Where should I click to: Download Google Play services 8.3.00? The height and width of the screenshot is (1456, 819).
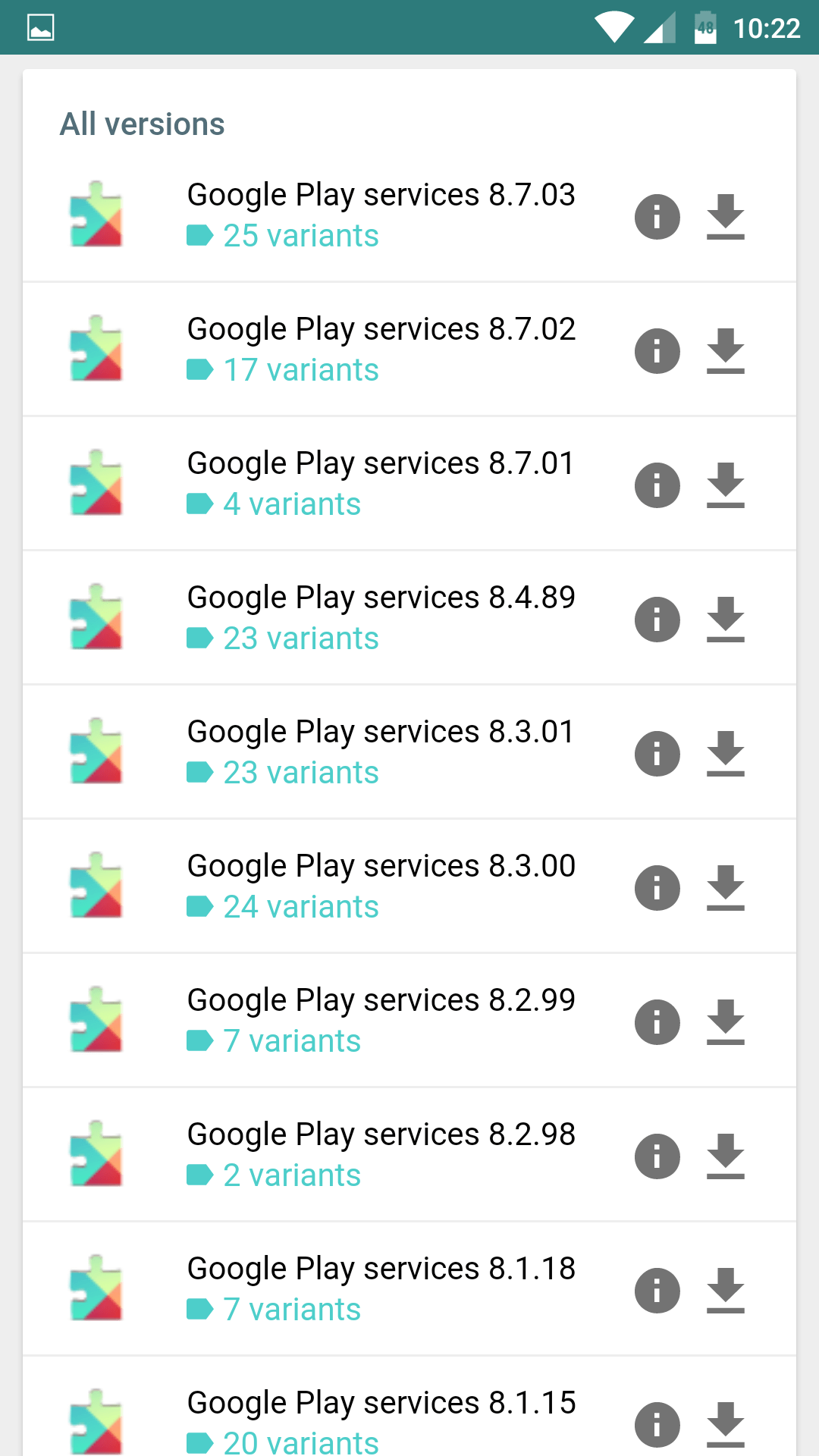[x=725, y=888]
